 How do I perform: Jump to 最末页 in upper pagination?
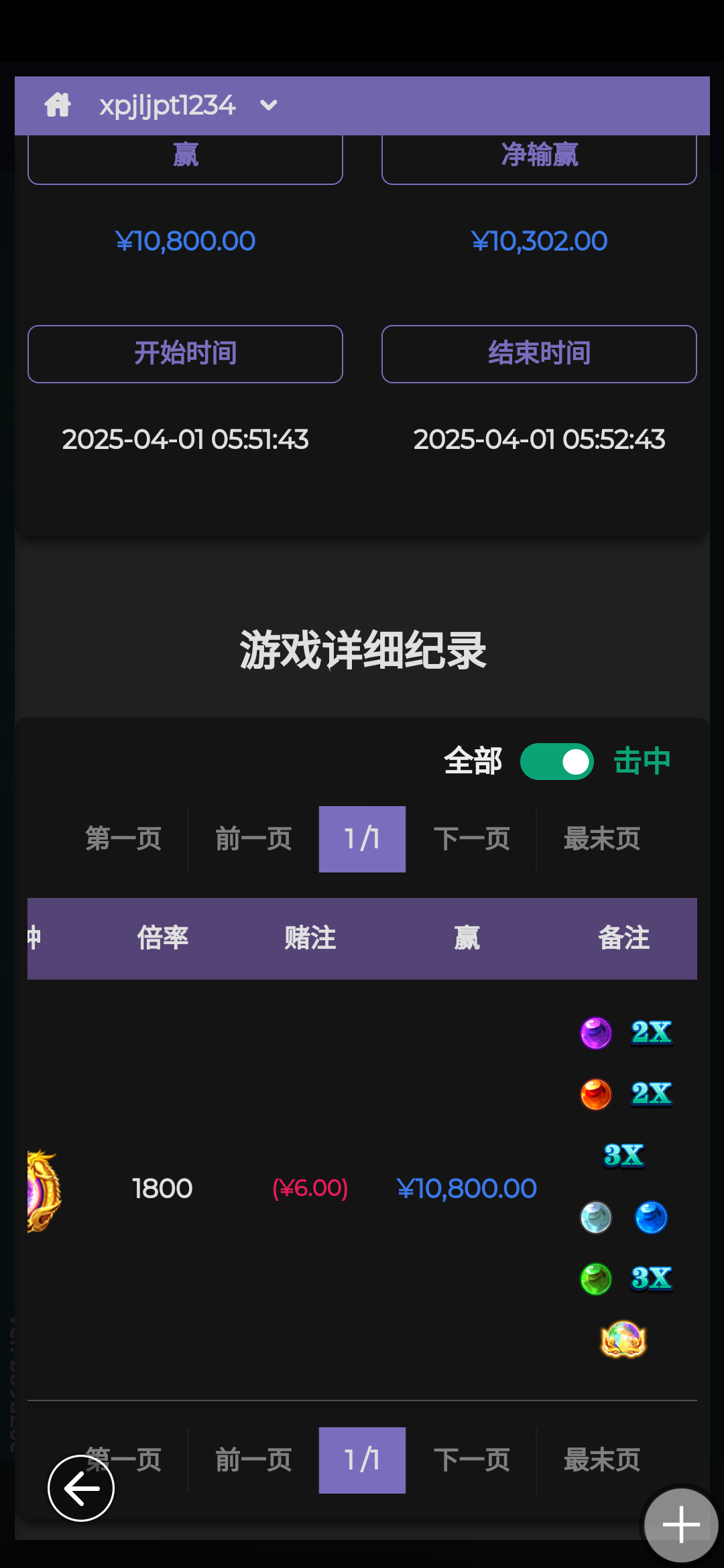pos(601,839)
